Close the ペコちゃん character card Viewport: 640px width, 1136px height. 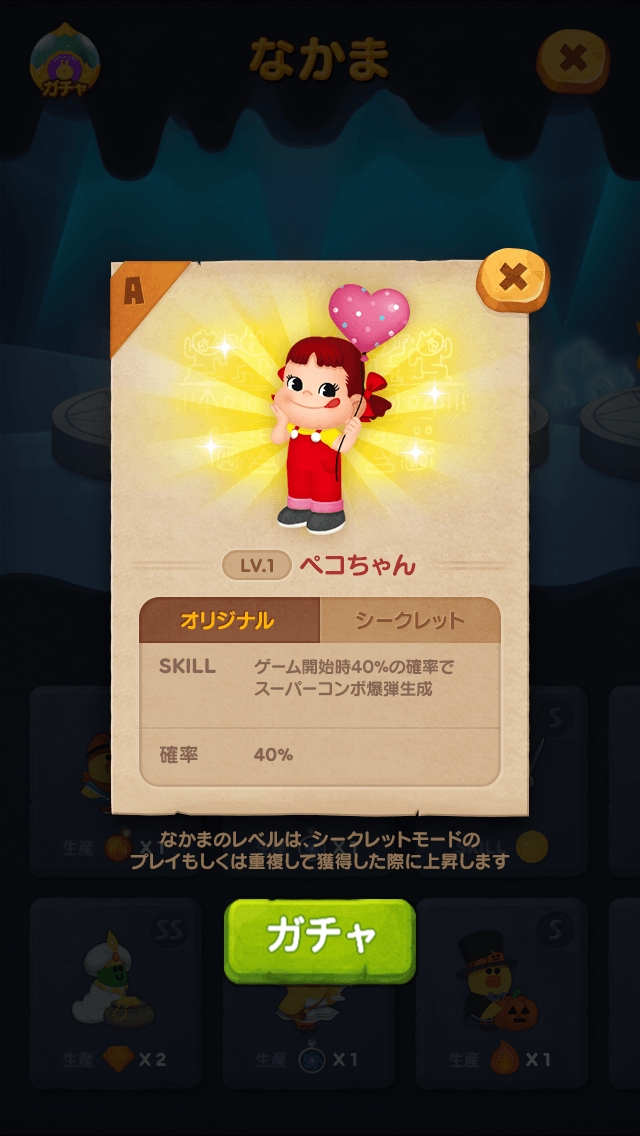(512, 279)
